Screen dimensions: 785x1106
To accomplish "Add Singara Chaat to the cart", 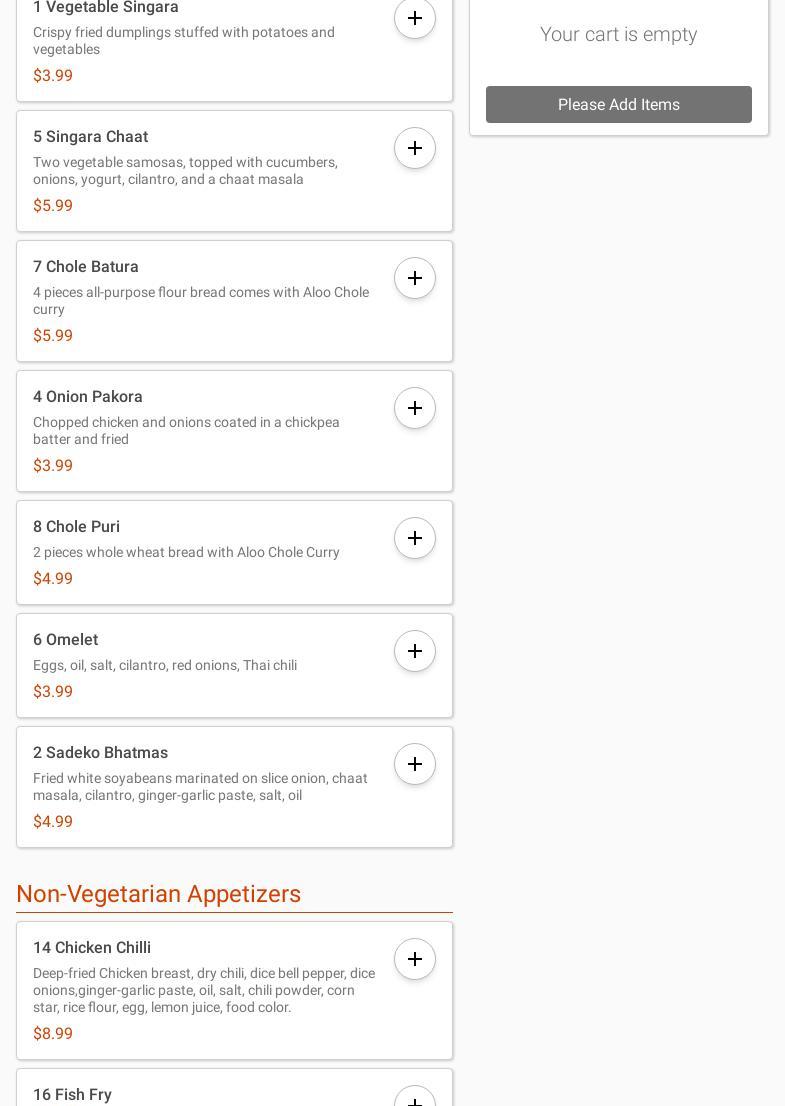I will point(415,148).
